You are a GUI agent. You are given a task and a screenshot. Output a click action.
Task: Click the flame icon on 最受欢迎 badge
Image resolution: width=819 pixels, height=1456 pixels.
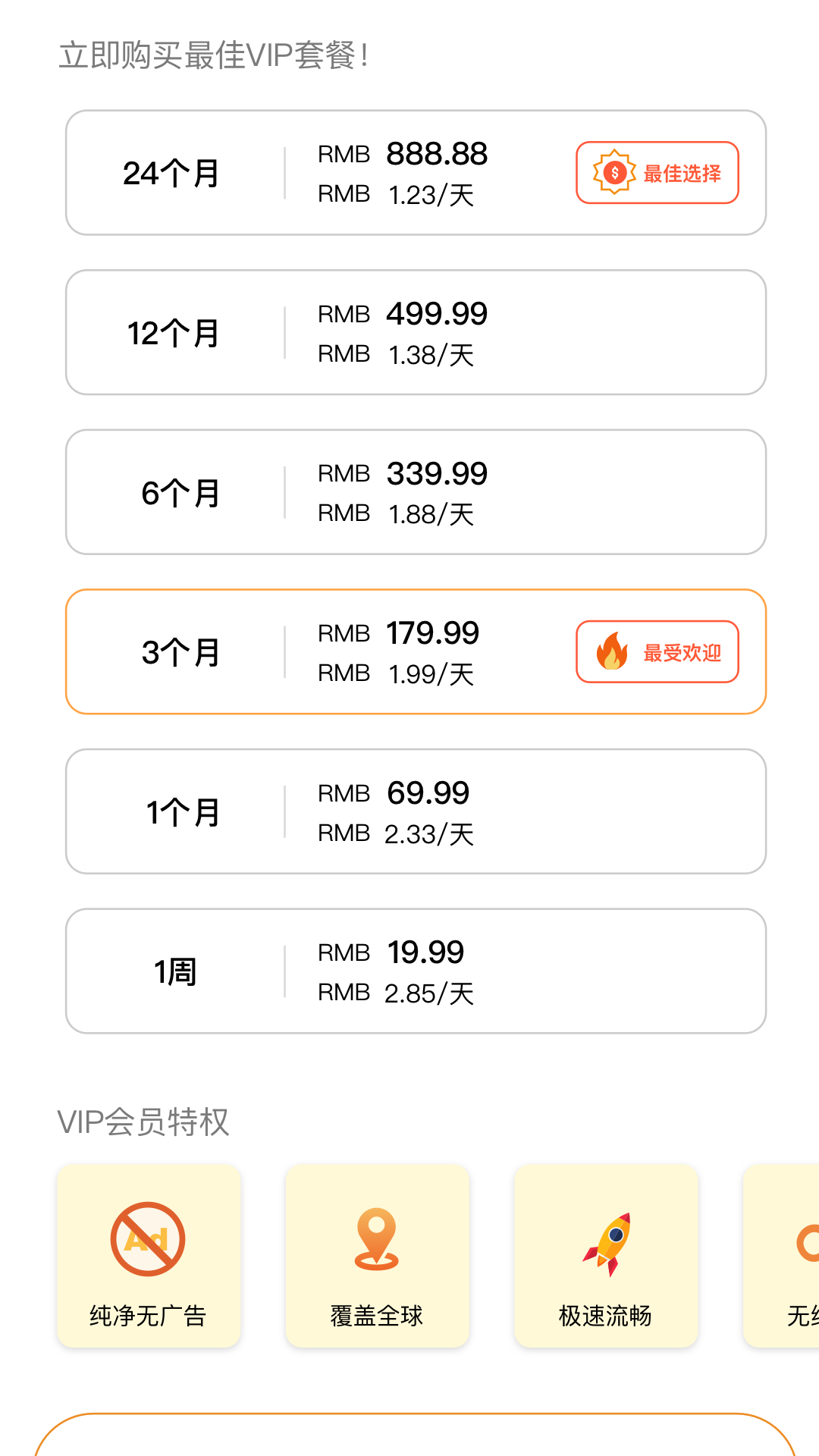tap(611, 651)
